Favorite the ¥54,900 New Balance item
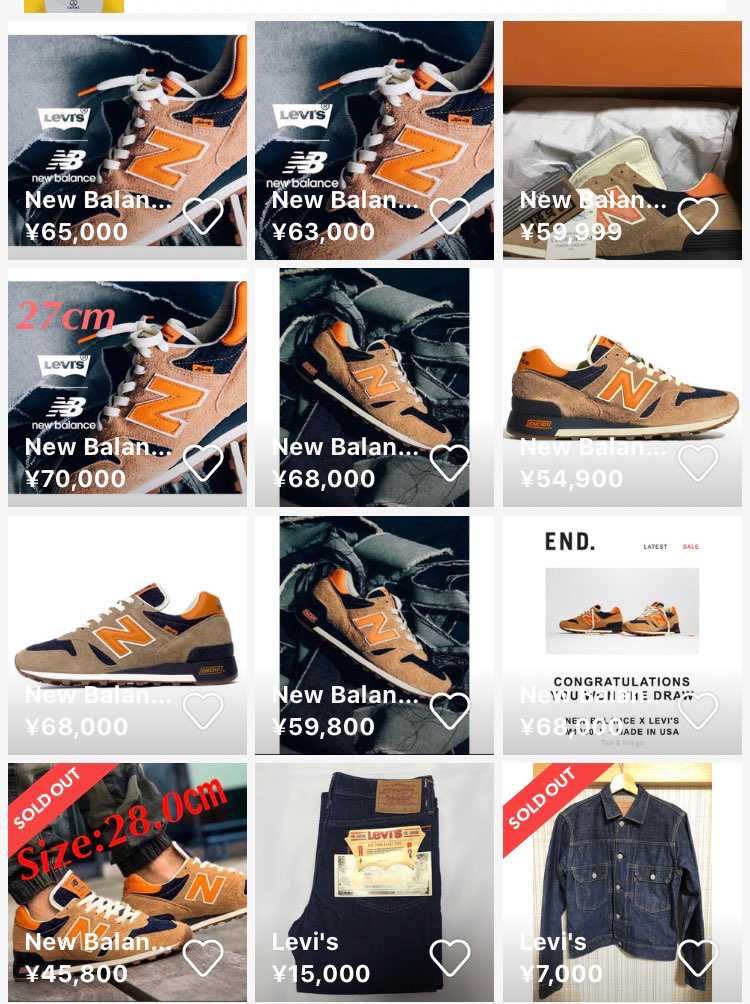750x1004 pixels. tap(698, 462)
